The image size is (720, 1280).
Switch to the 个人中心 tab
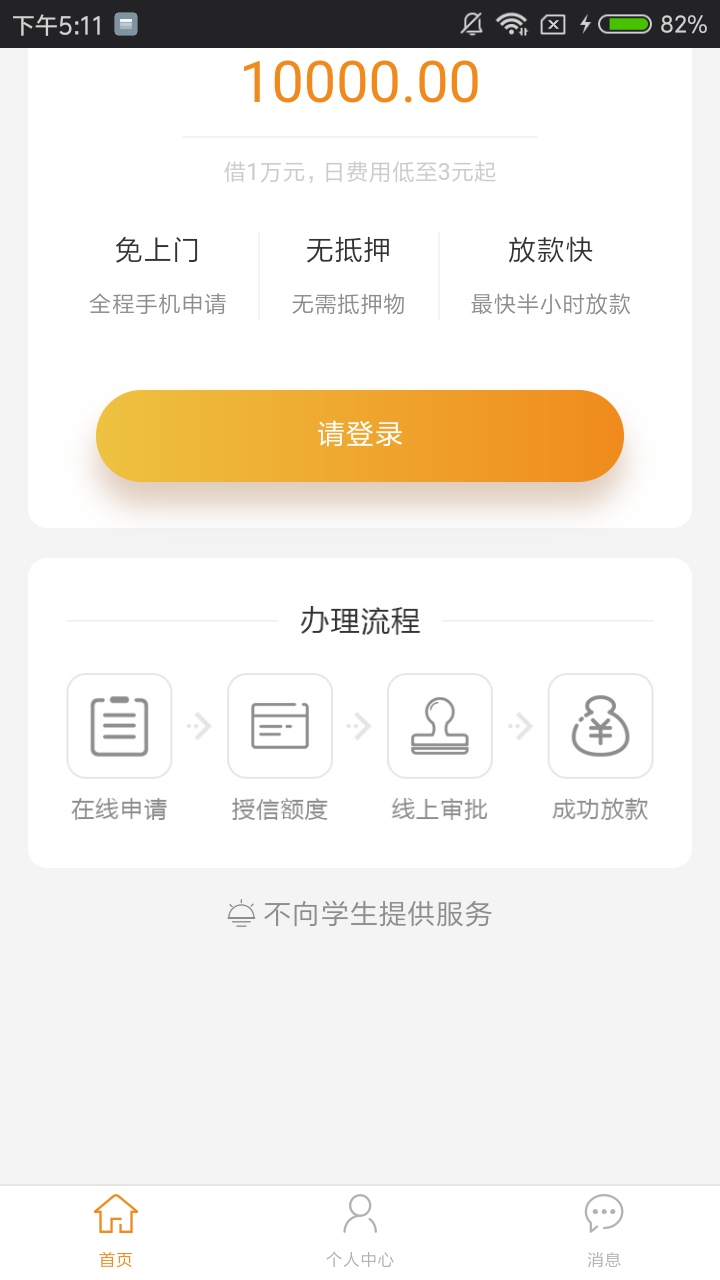click(x=360, y=1230)
